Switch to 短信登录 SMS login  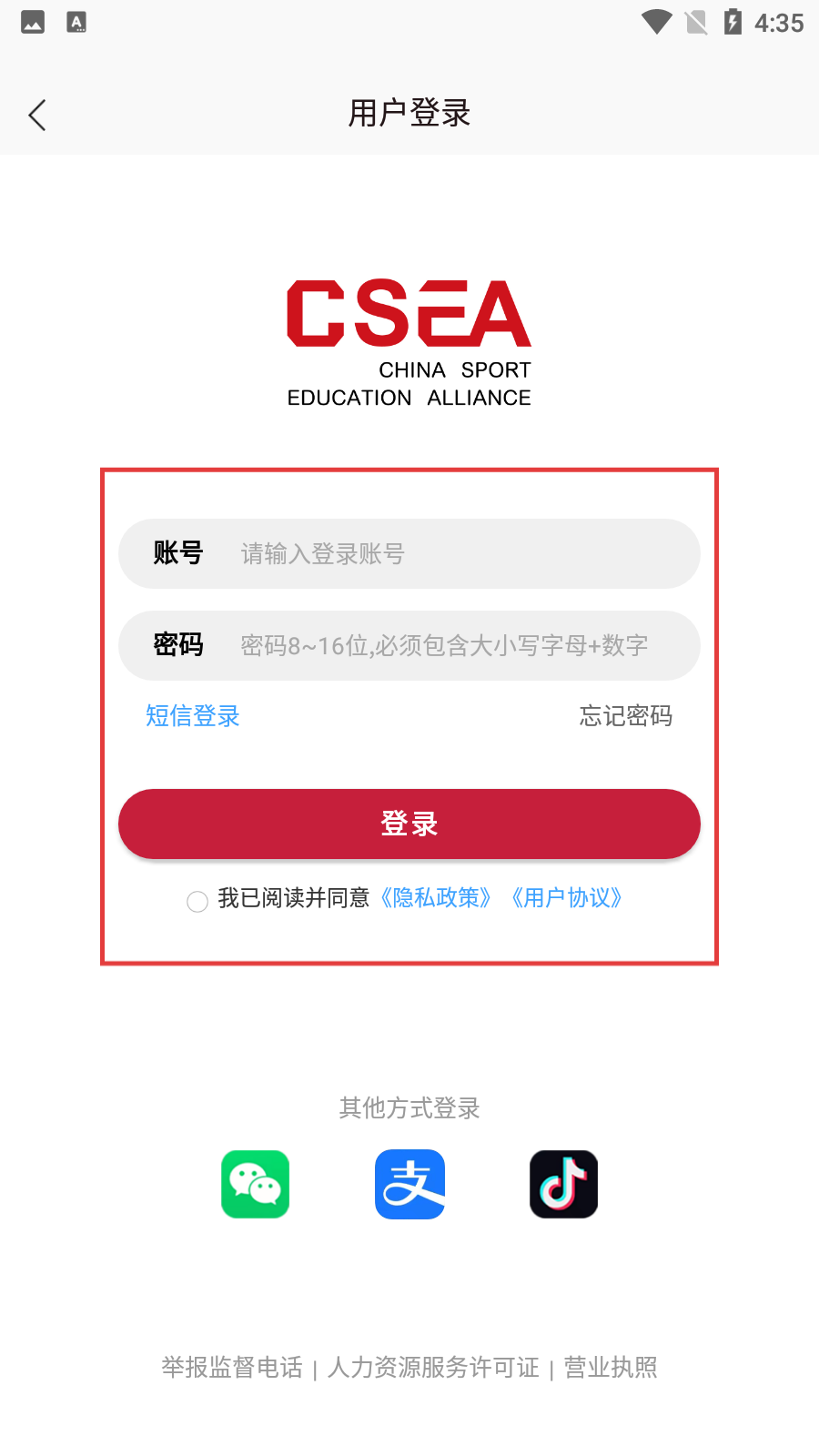(x=193, y=716)
